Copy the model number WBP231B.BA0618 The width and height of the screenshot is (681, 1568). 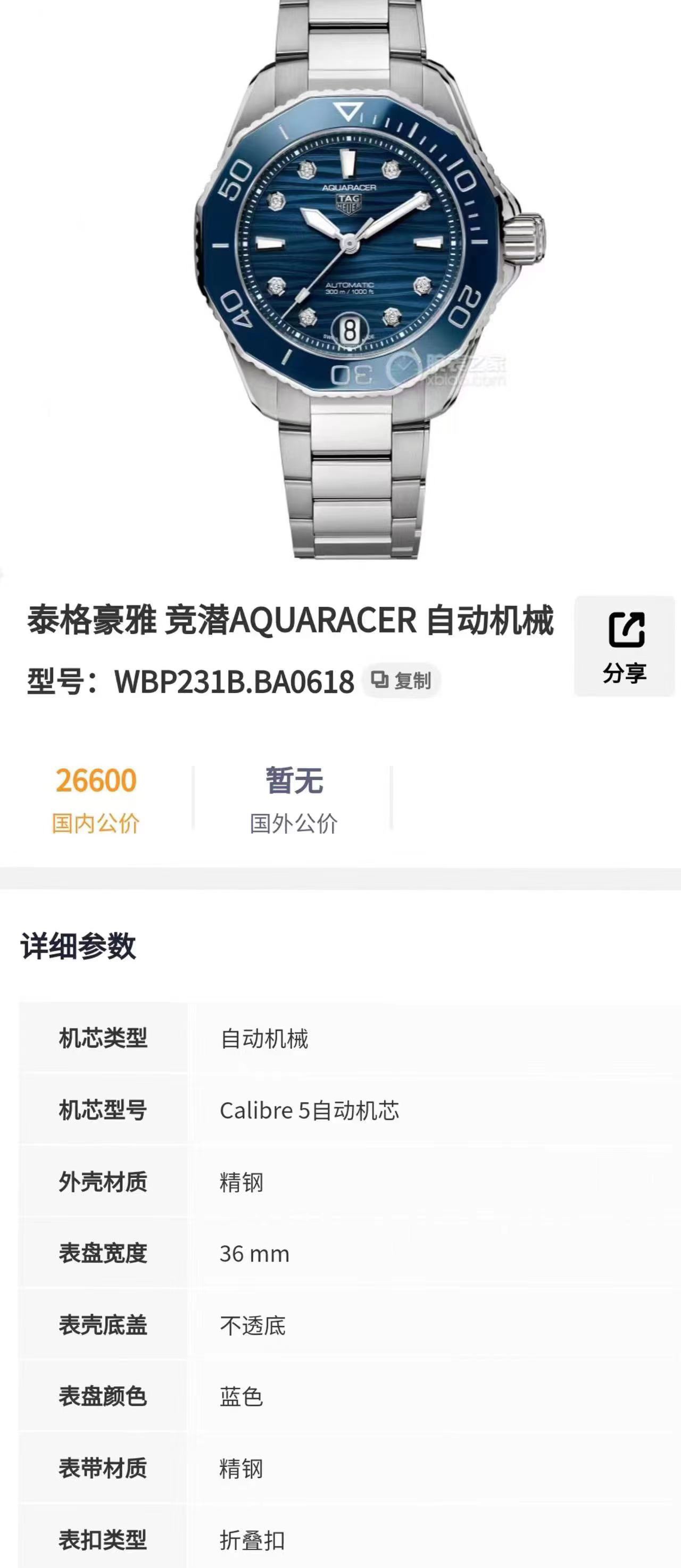click(x=402, y=680)
